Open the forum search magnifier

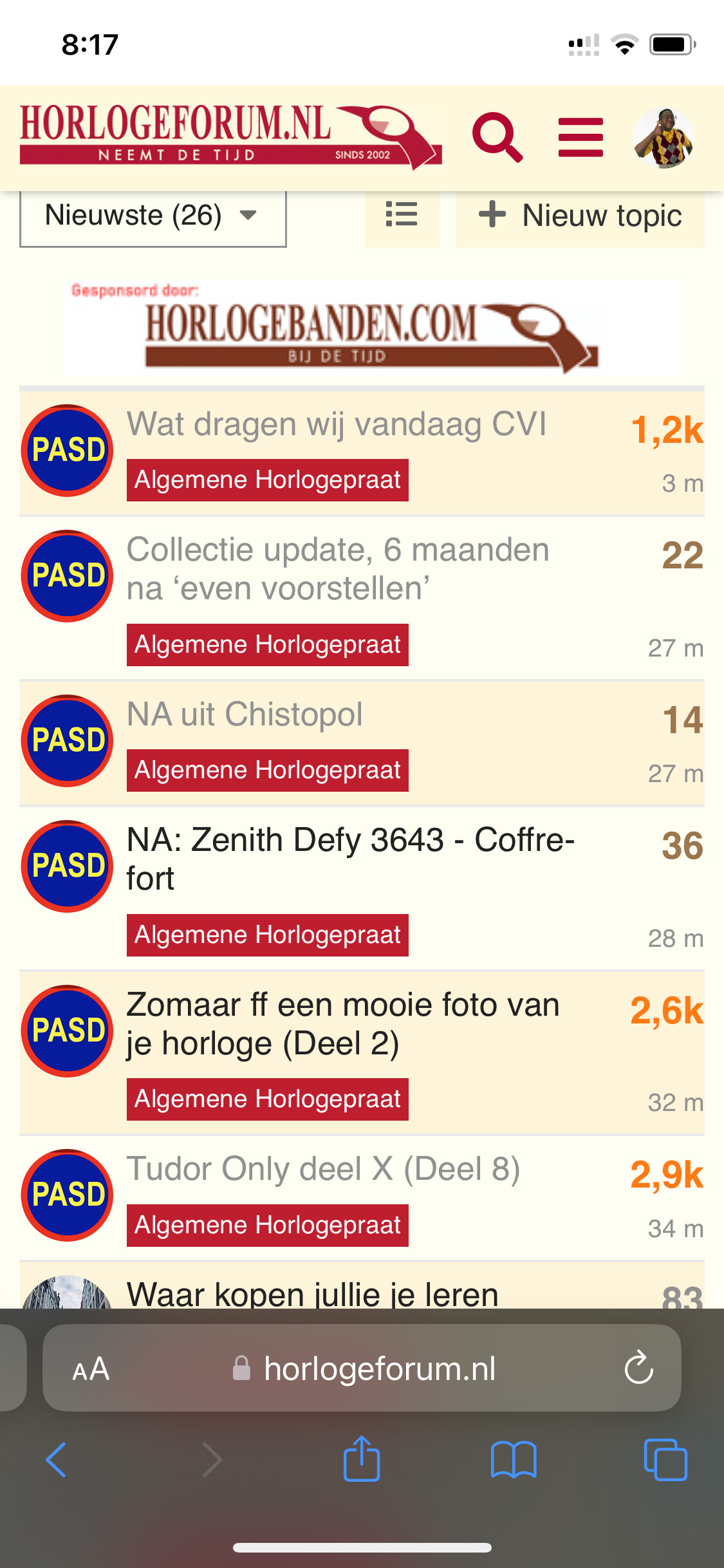pyautogui.click(x=497, y=137)
